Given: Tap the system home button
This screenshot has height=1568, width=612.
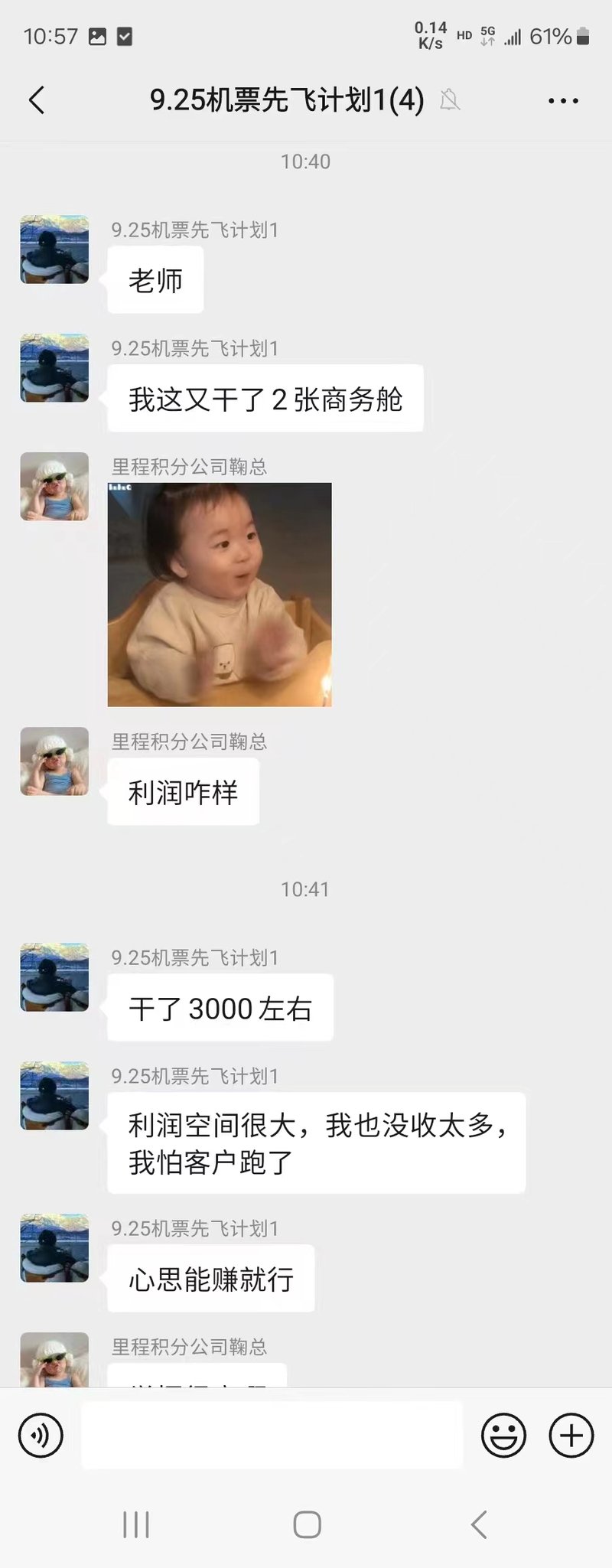Looking at the screenshot, I should point(307,1524).
